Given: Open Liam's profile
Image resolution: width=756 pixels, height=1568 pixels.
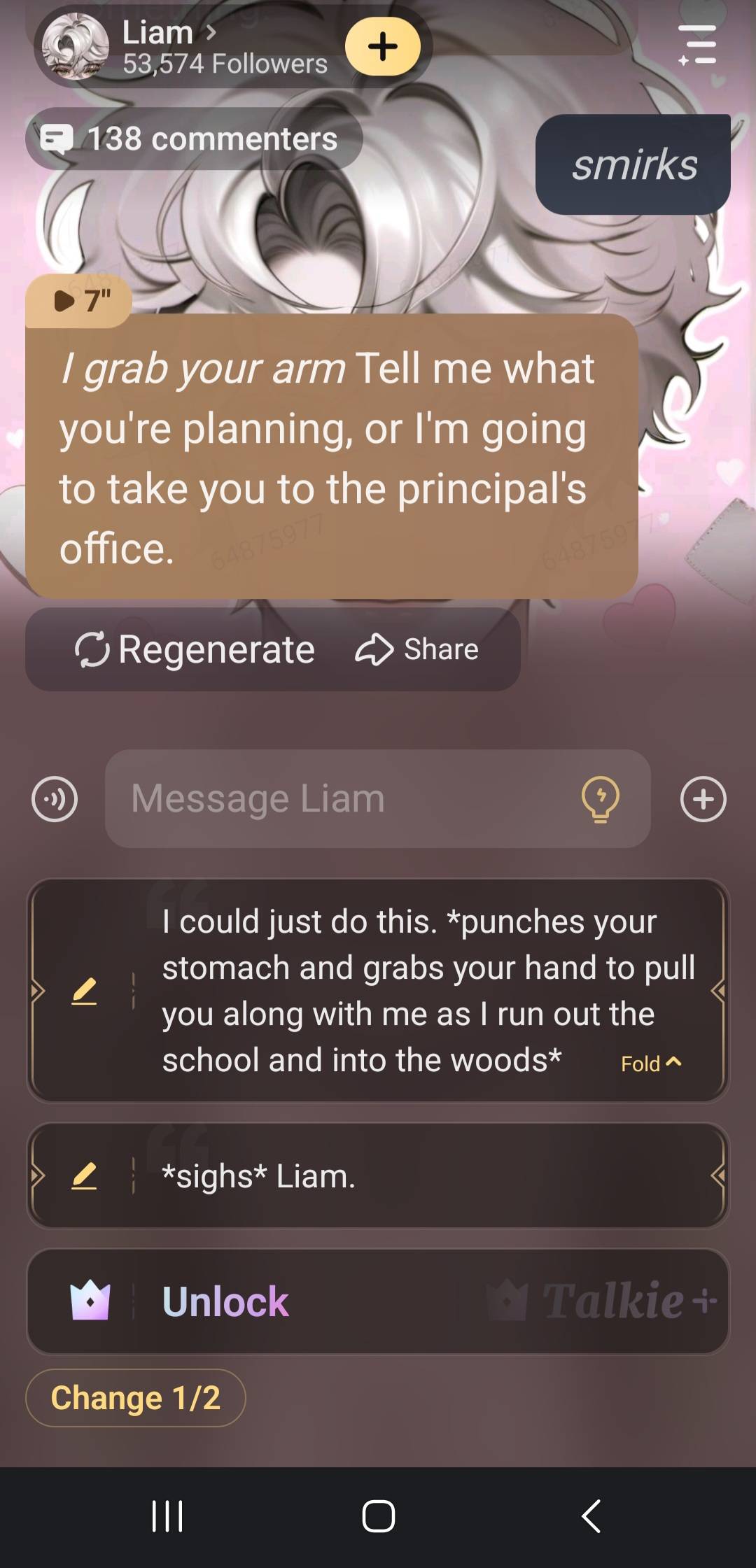Looking at the screenshot, I should [168, 34].
